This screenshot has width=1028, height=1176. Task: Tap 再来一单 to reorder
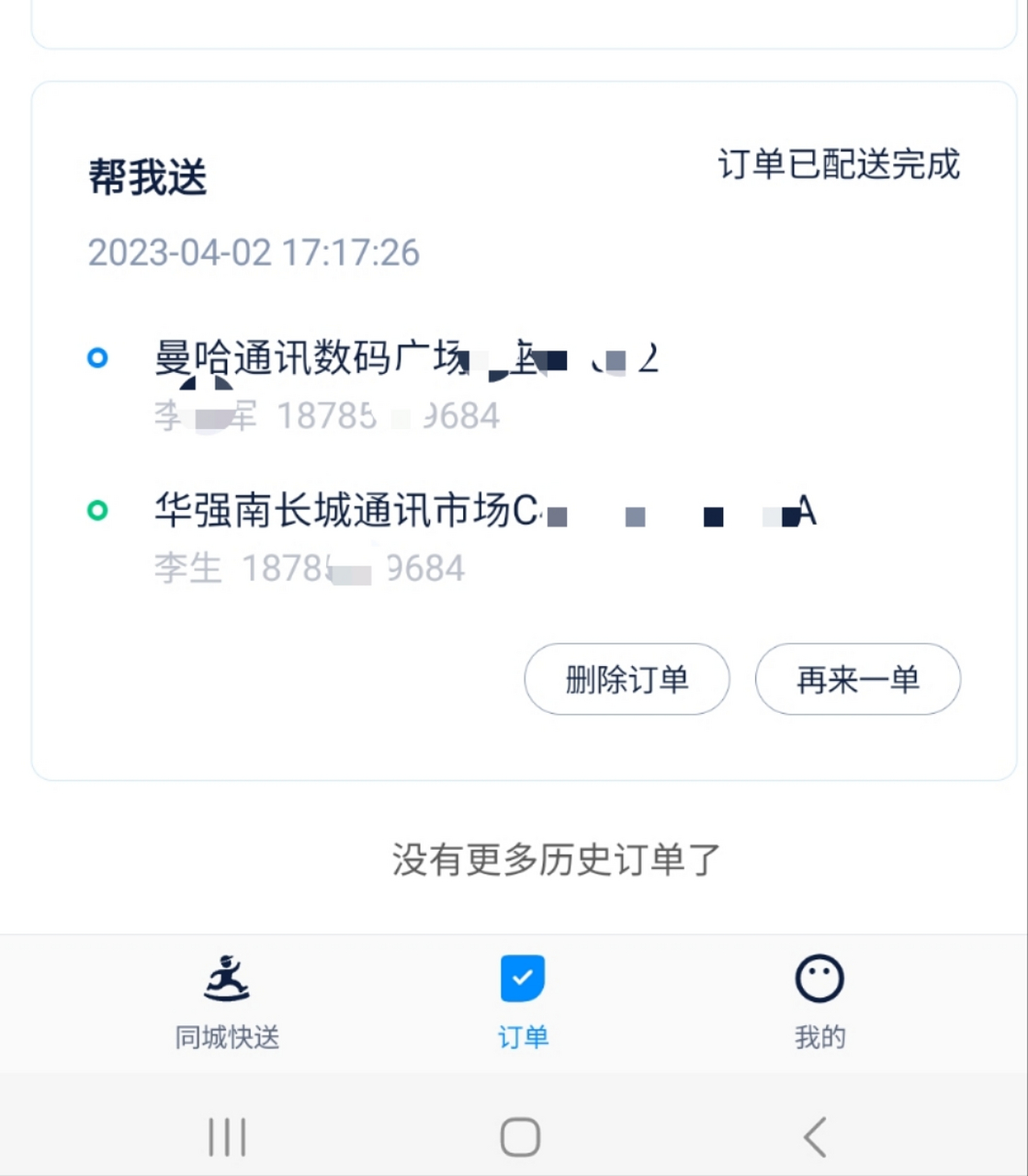[857, 679]
